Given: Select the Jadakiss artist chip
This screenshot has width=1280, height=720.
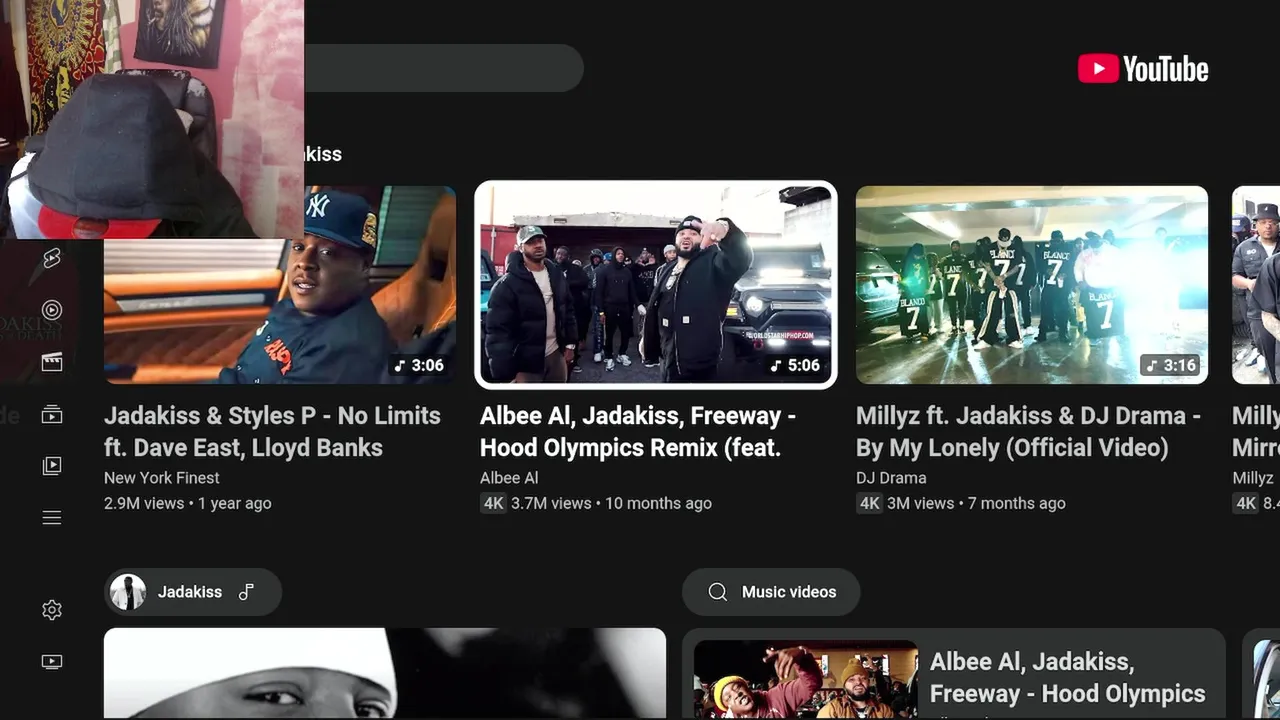Looking at the screenshot, I should (192, 592).
